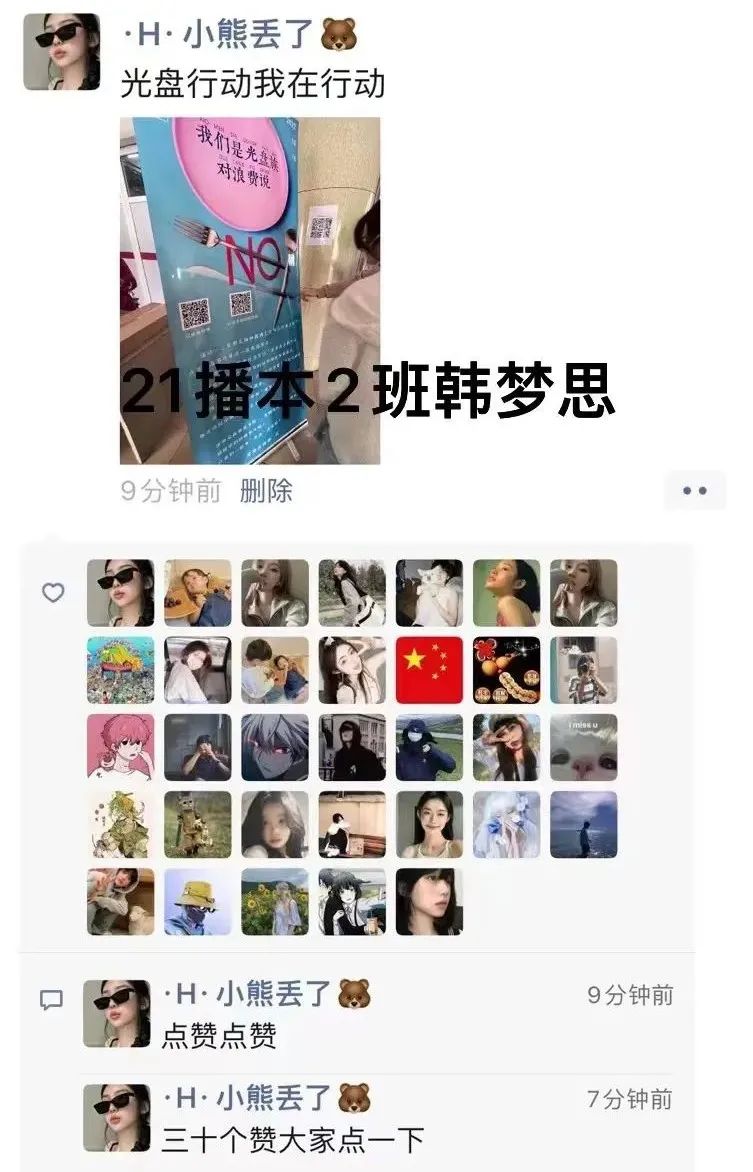Open the liker with the 'i miss u' cat avatar
The width and height of the screenshot is (753, 1172).
coord(584,747)
